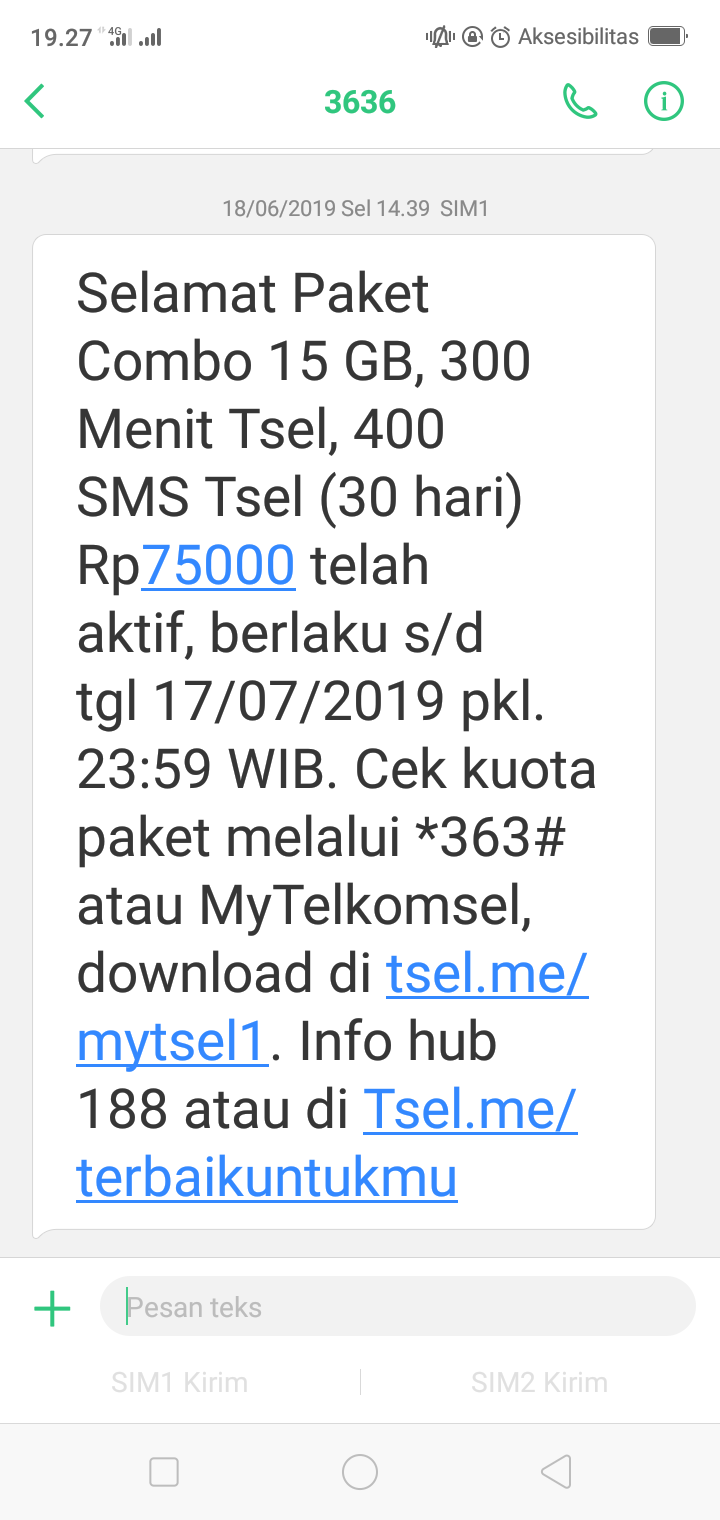Image resolution: width=720 pixels, height=1520 pixels.
Task: Go to the home screen
Action: [360, 1472]
